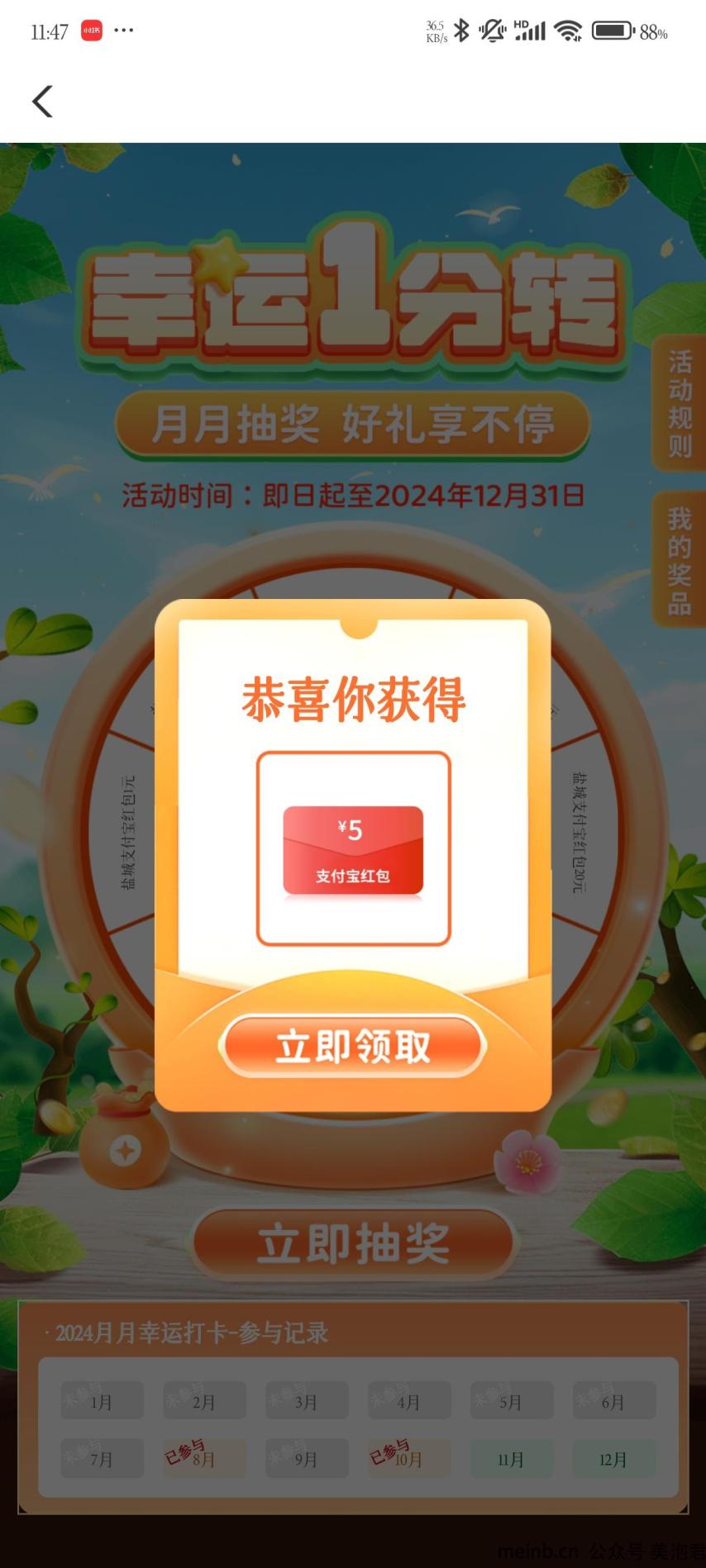Tap the 立即抽奖 draw button
Viewport: 706px width, 1568px height.
point(353,1244)
